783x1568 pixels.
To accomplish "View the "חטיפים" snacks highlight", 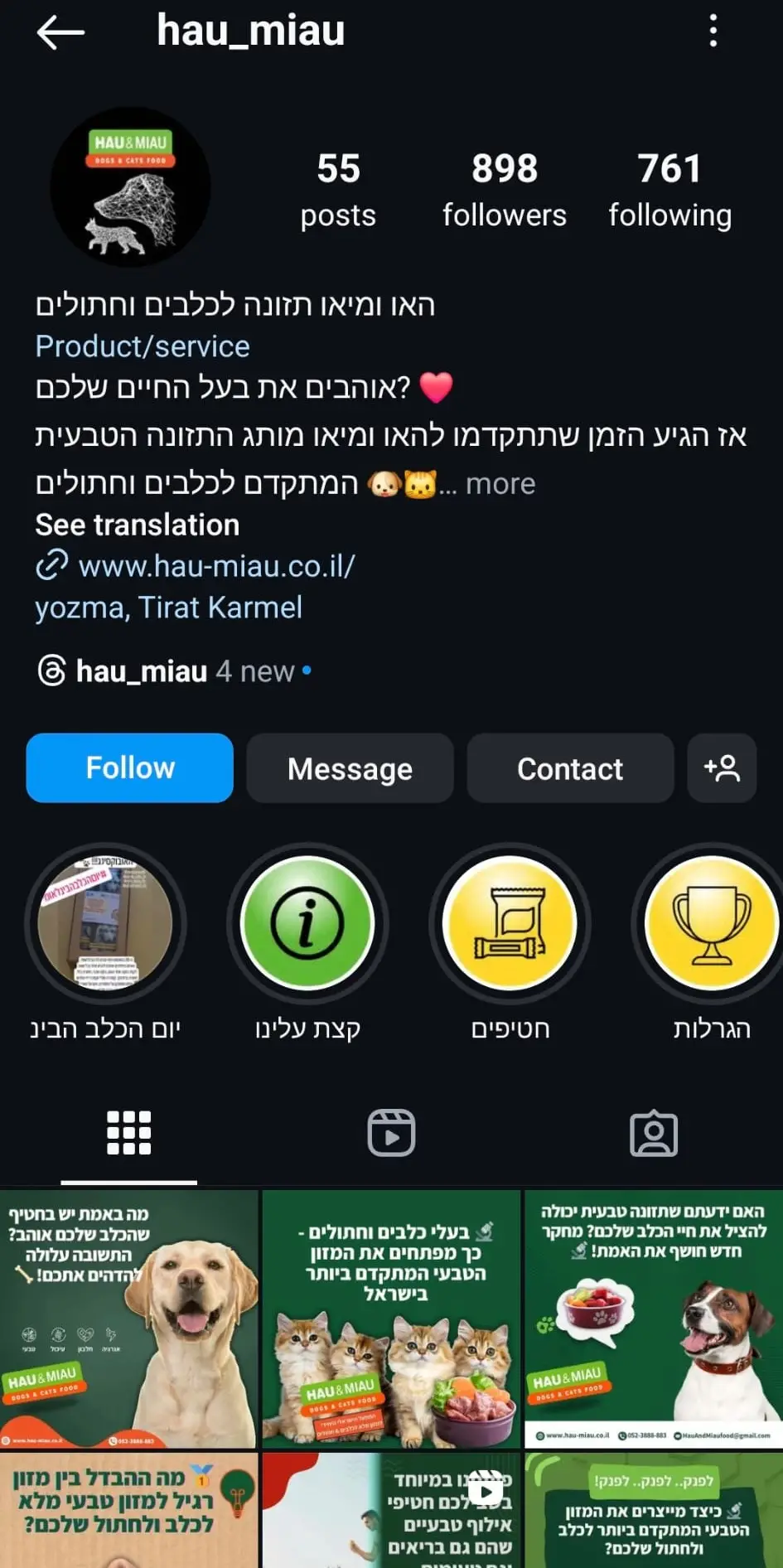I will coord(510,923).
